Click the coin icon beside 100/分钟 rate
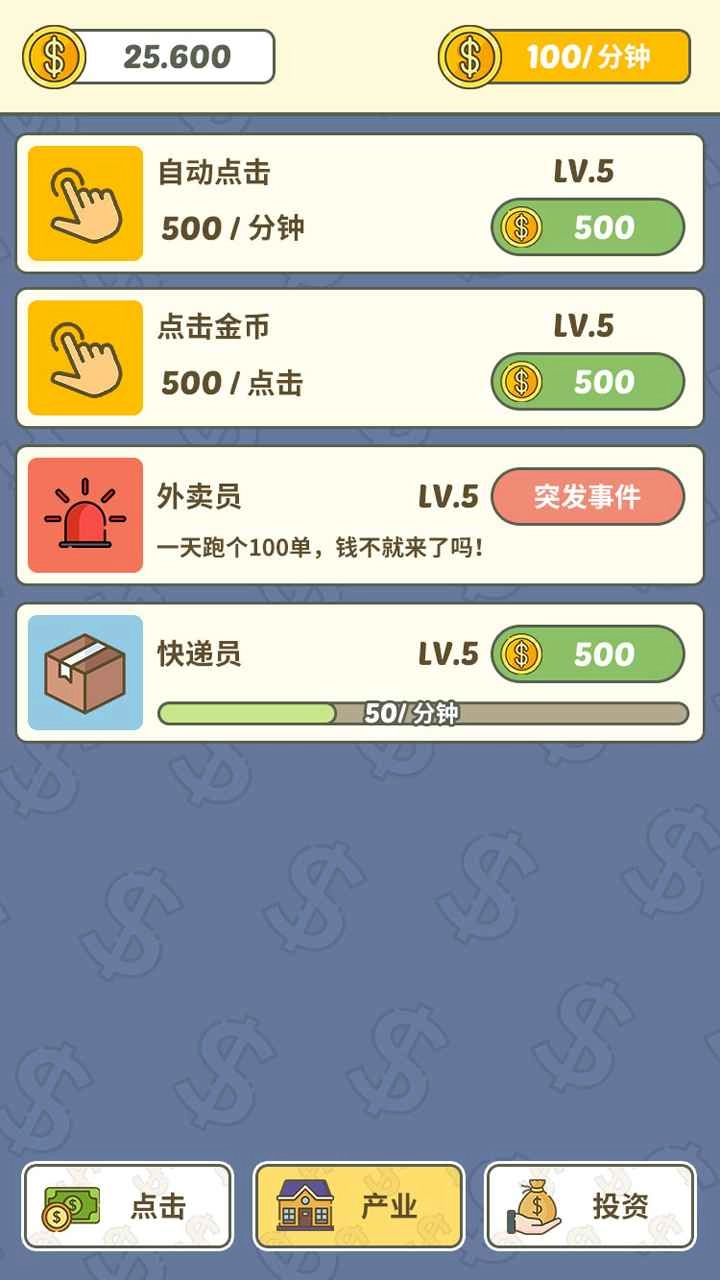The image size is (720, 1280). point(470,57)
